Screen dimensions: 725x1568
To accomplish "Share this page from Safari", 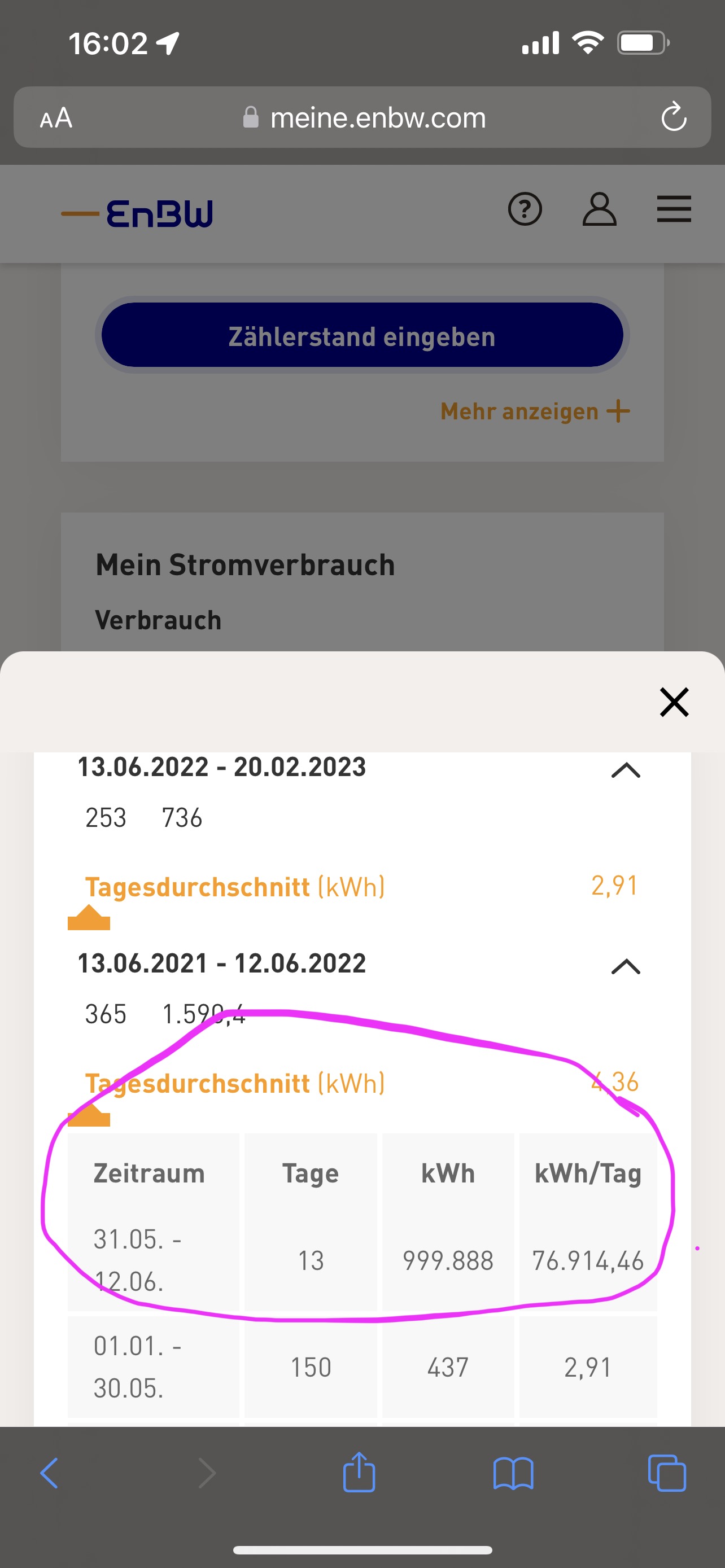I will coord(359,1473).
